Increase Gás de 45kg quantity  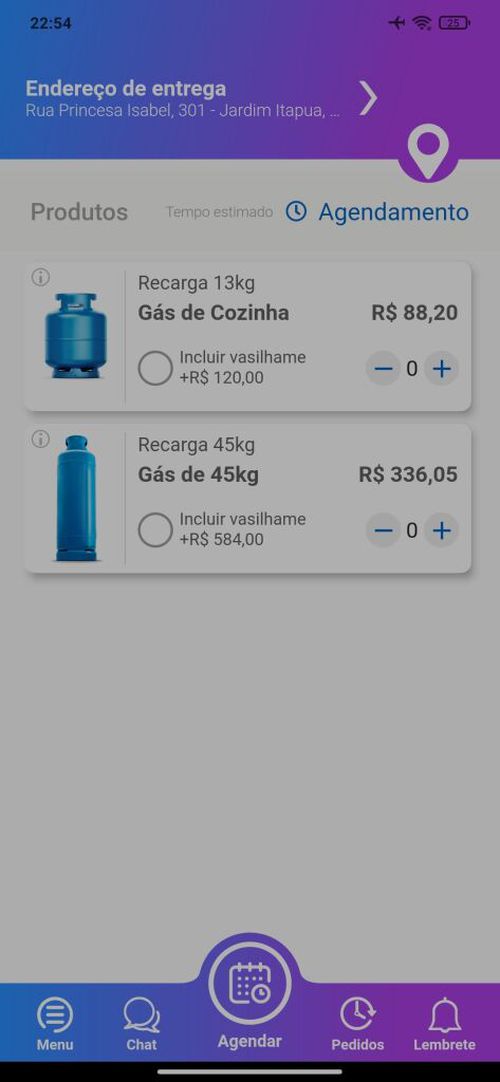pos(441,531)
